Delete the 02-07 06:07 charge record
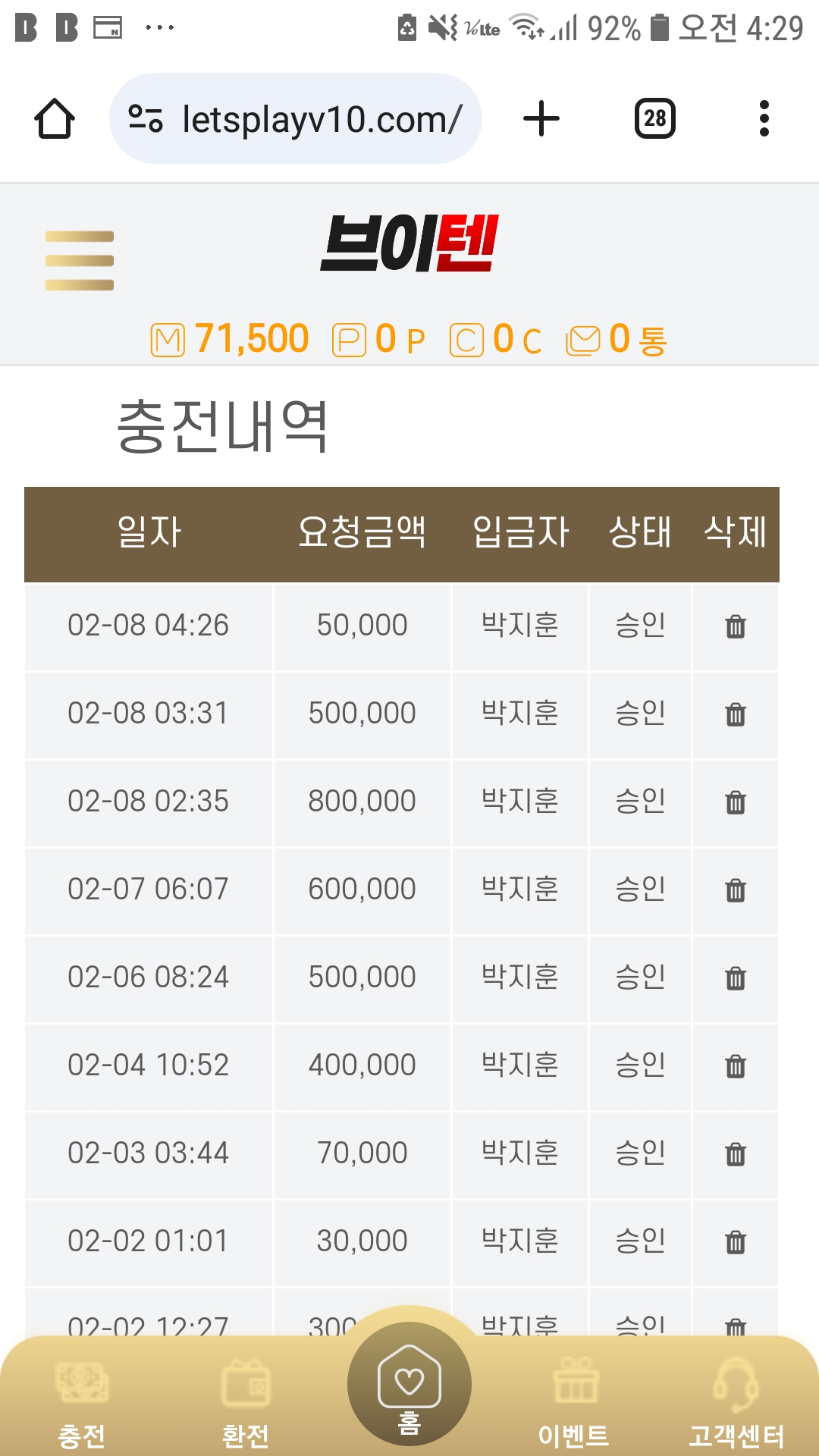819x1456 pixels. tap(735, 891)
